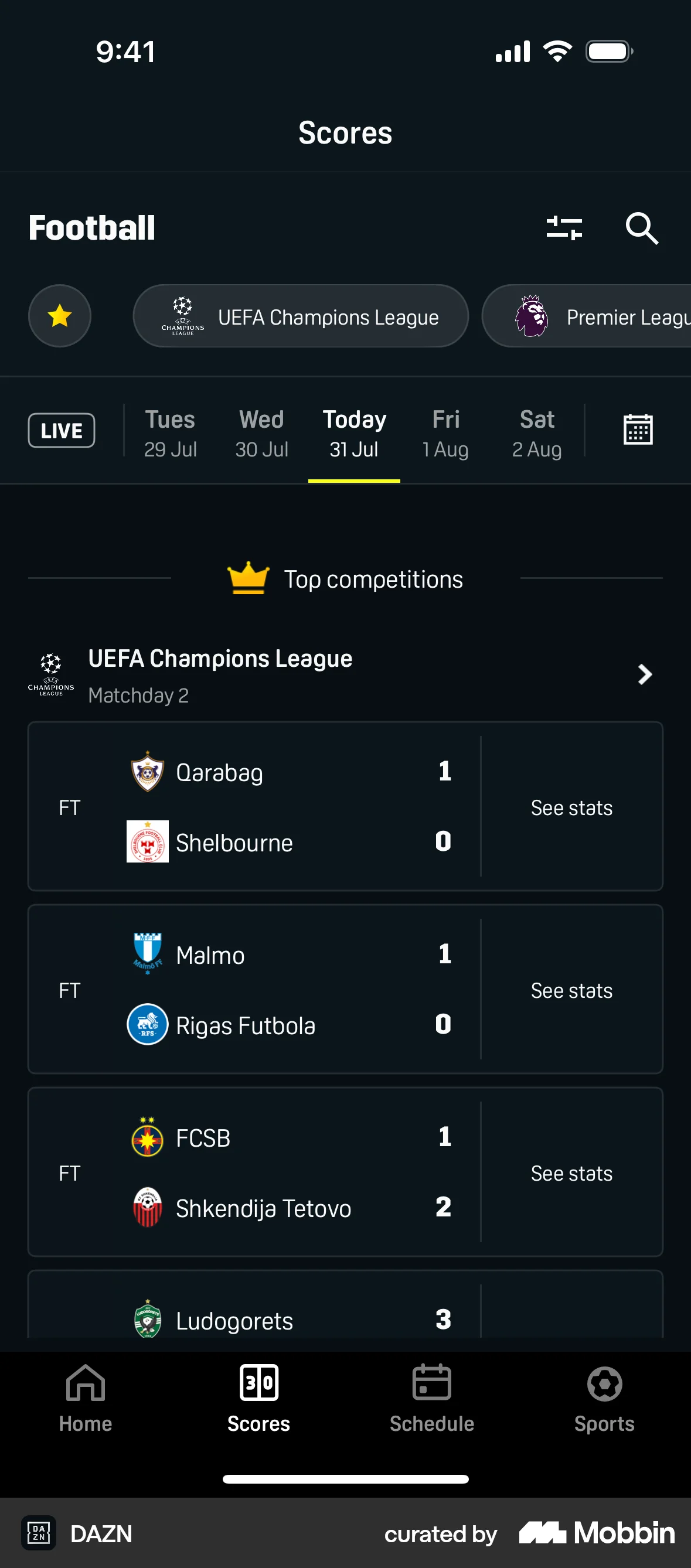Select the Tues 29 Jul date tab

pos(171,434)
